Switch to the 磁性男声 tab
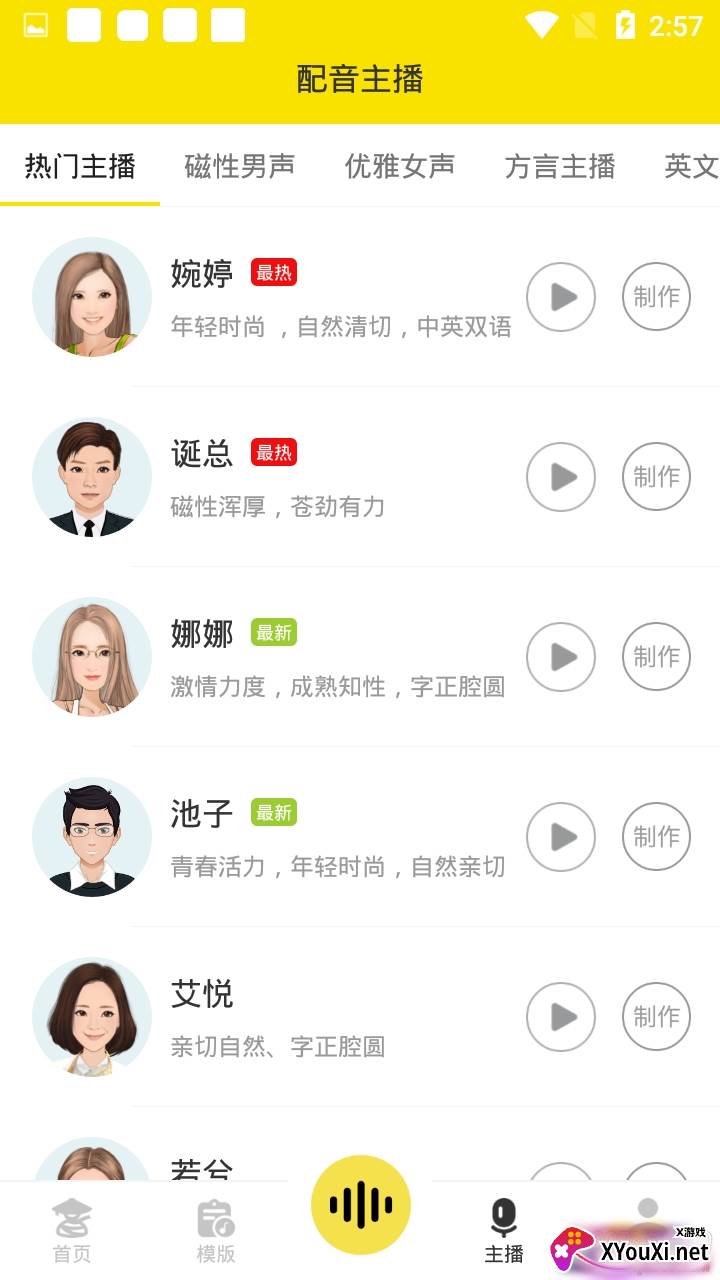The width and height of the screenshot is (720, 1280). click(x=240, y=166)
